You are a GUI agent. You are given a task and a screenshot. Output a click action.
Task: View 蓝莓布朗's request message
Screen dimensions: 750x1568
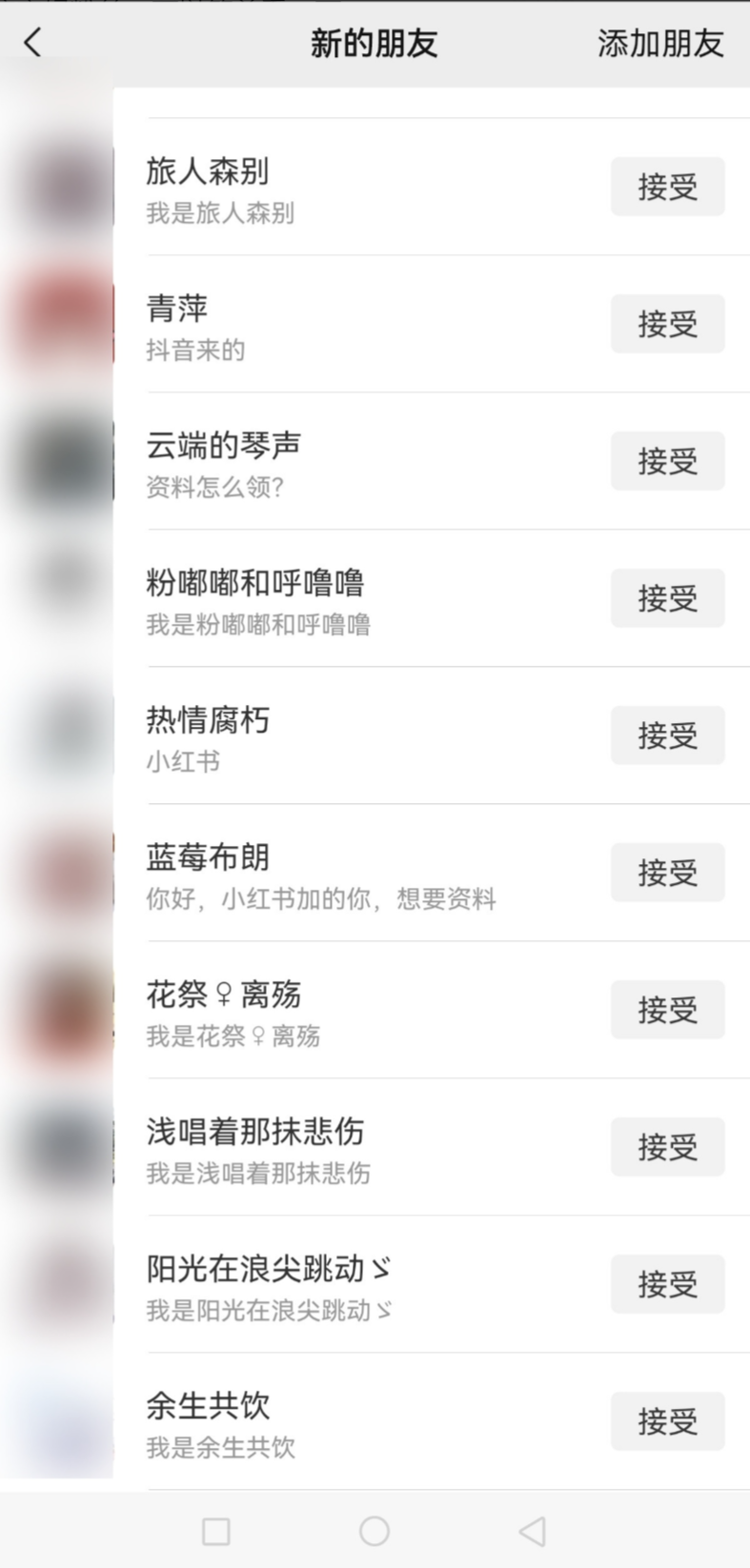click(362, 874)
